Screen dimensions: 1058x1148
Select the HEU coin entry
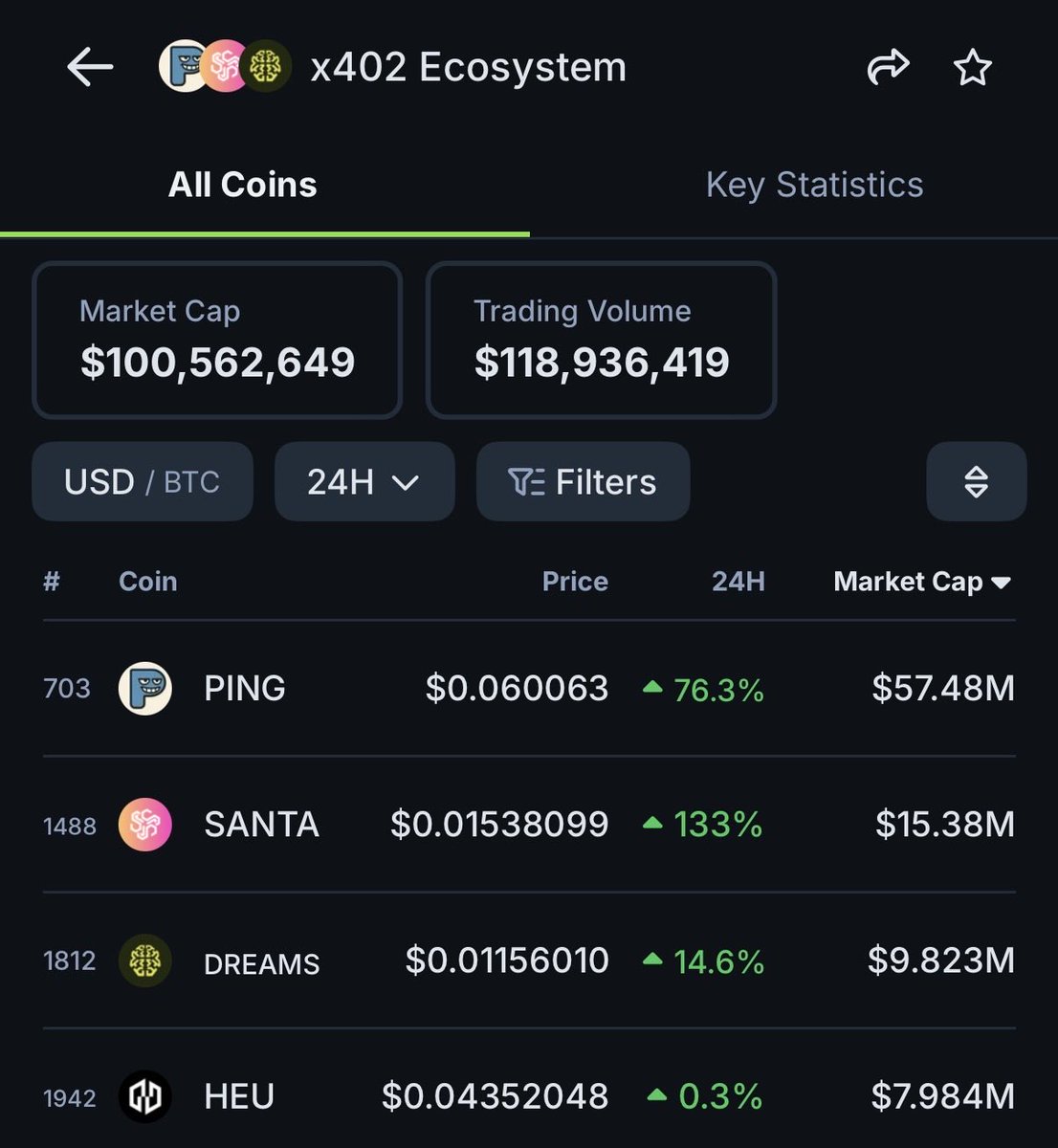coord(239,1096)
